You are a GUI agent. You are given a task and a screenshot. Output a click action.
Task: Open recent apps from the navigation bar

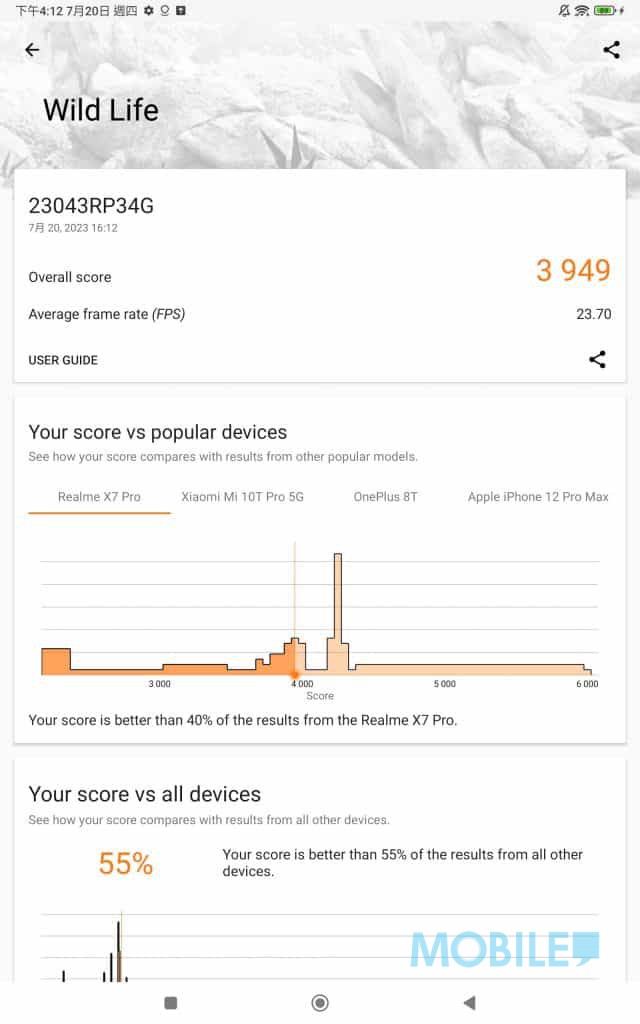click(170, 1003)
